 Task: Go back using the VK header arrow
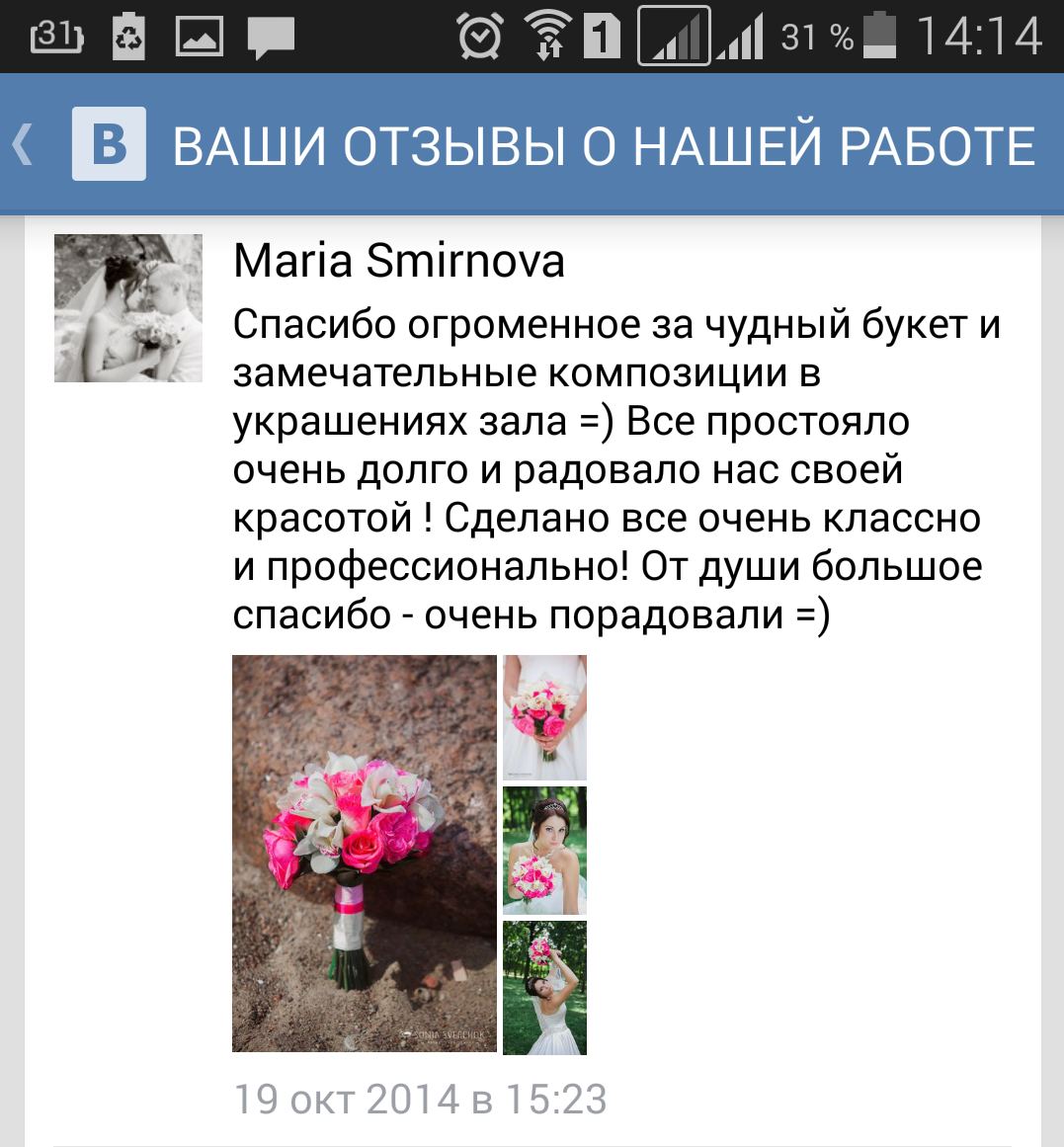(x=24, y=144)
